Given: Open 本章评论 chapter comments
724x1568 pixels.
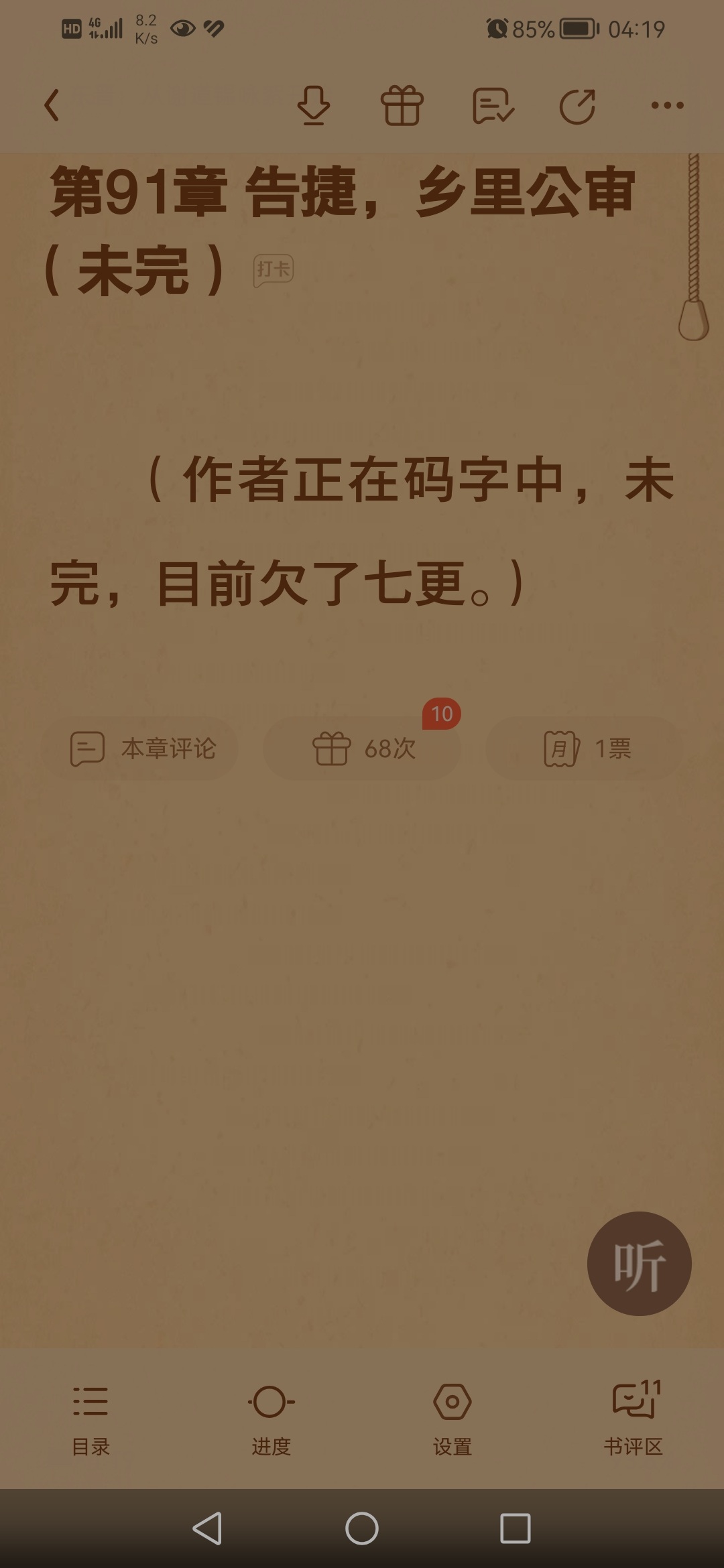Looking at the screenshot, I should (140, 748).
